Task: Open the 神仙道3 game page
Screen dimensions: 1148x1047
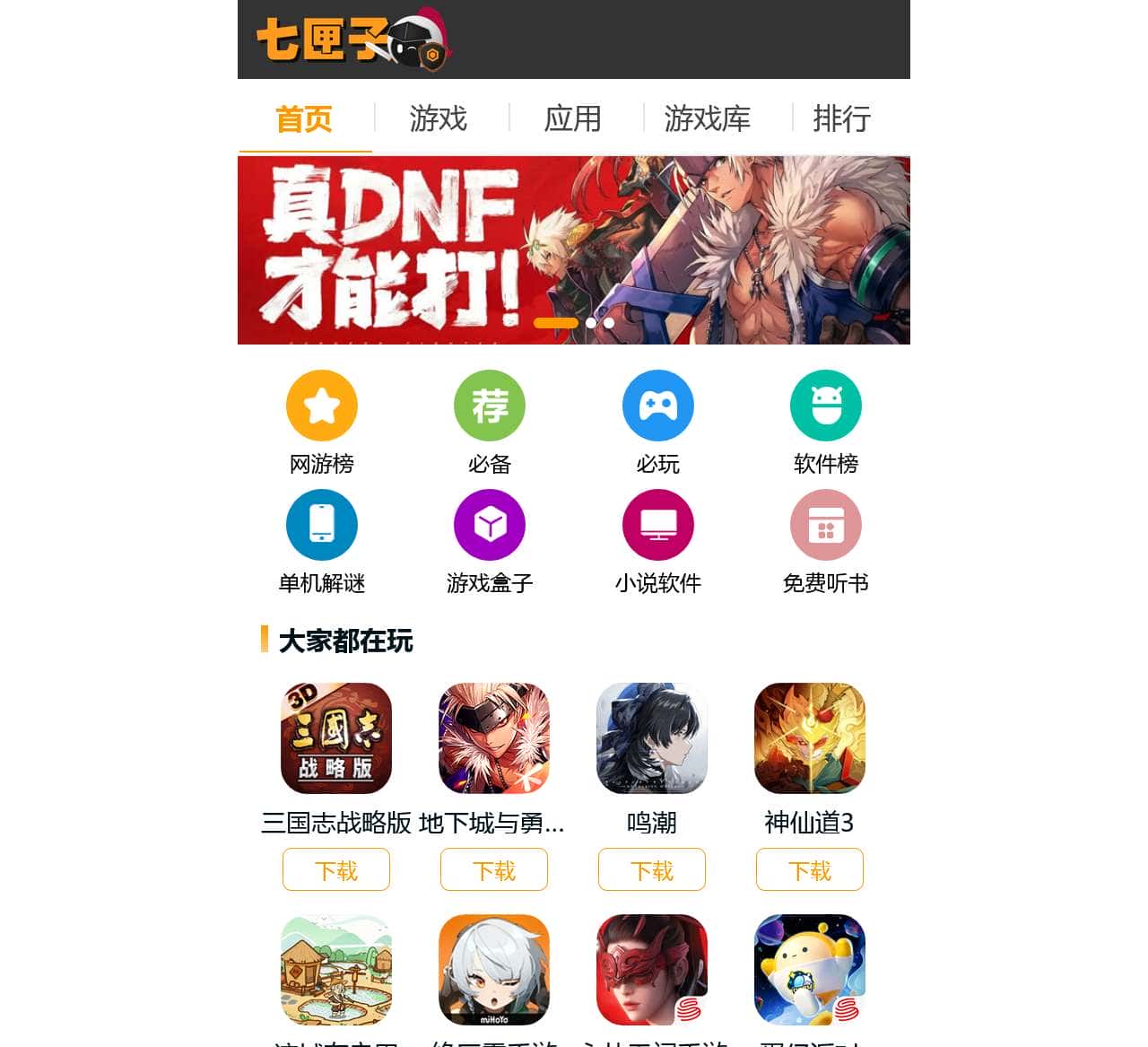Action: pos(810,738)
